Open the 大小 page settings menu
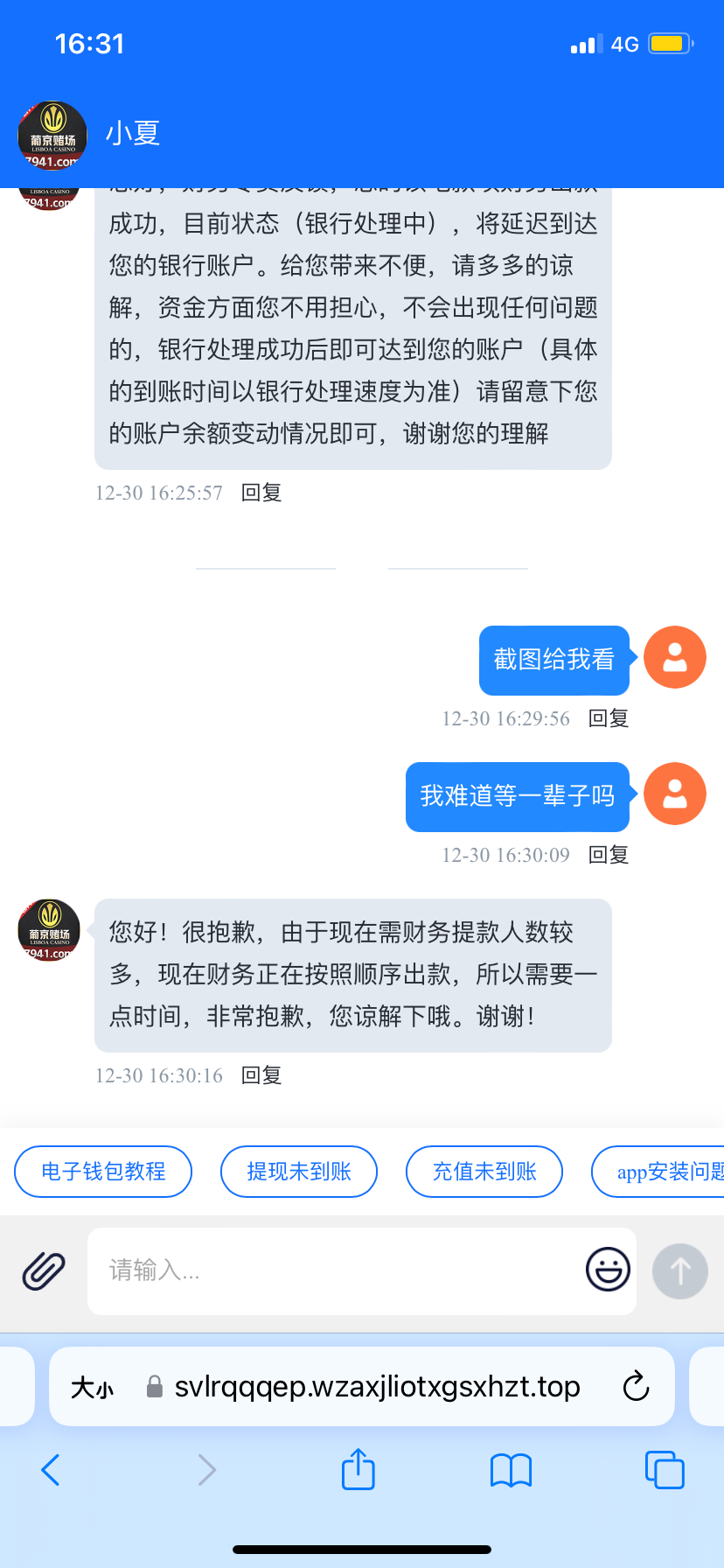 pos(92,1388)
